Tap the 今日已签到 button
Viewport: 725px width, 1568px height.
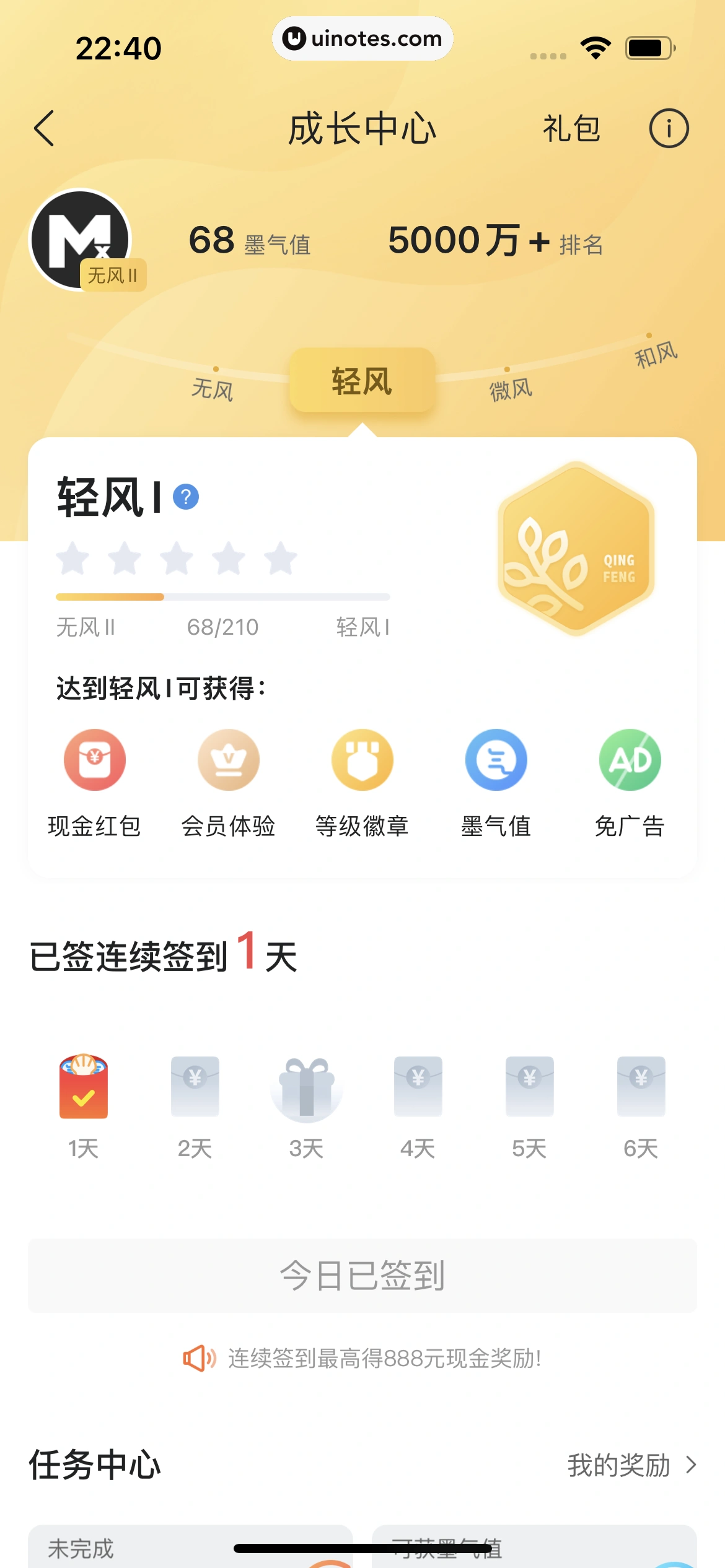(362, 1276)
